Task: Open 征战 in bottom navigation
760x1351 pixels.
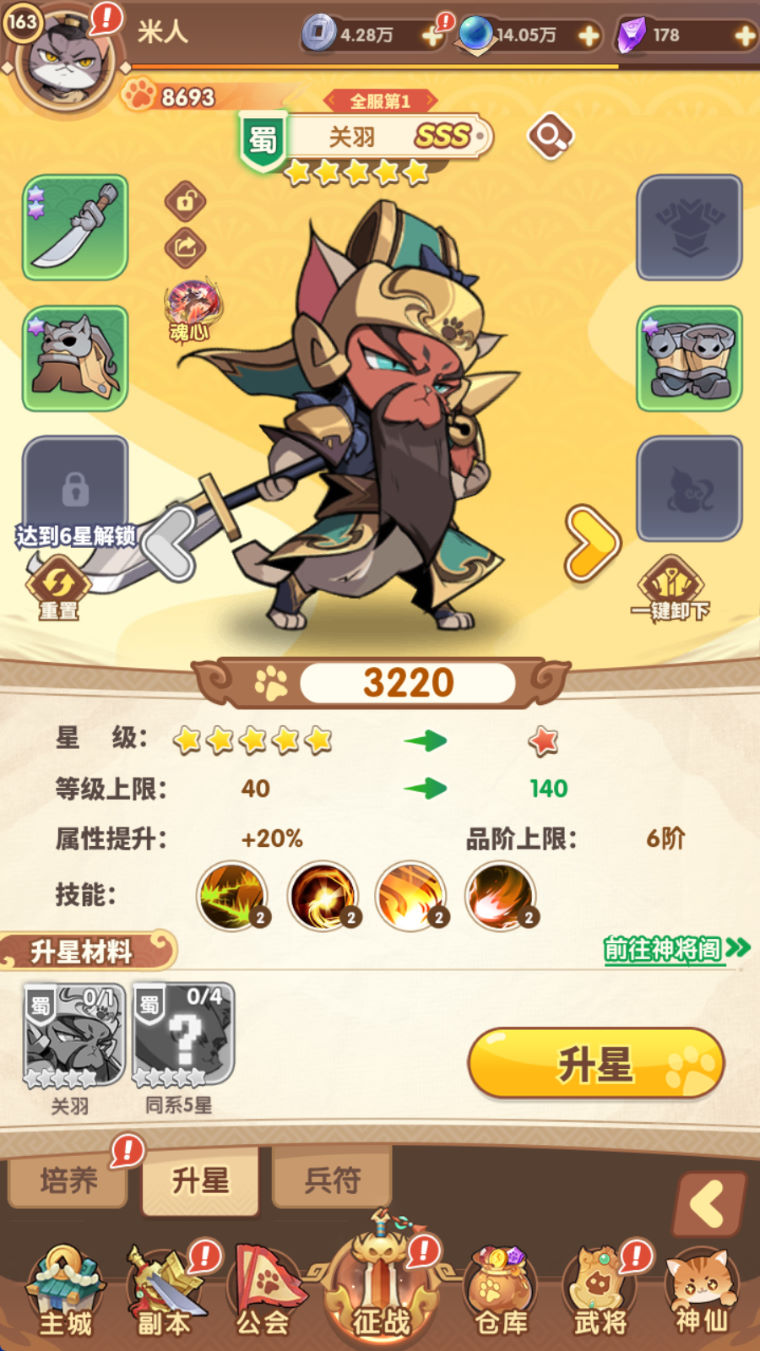Action: 381,1290
